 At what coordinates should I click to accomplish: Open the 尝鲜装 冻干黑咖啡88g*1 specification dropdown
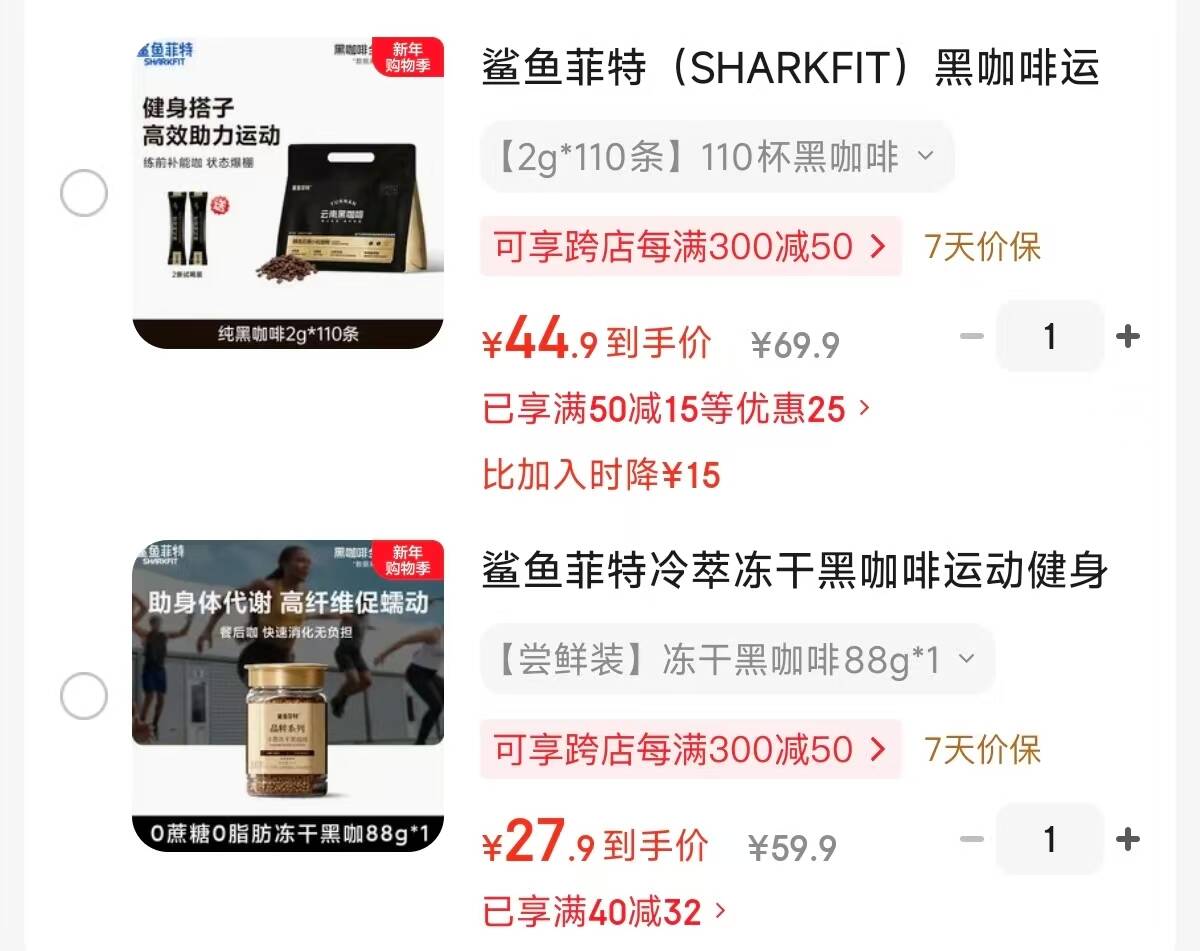point(737,660)
